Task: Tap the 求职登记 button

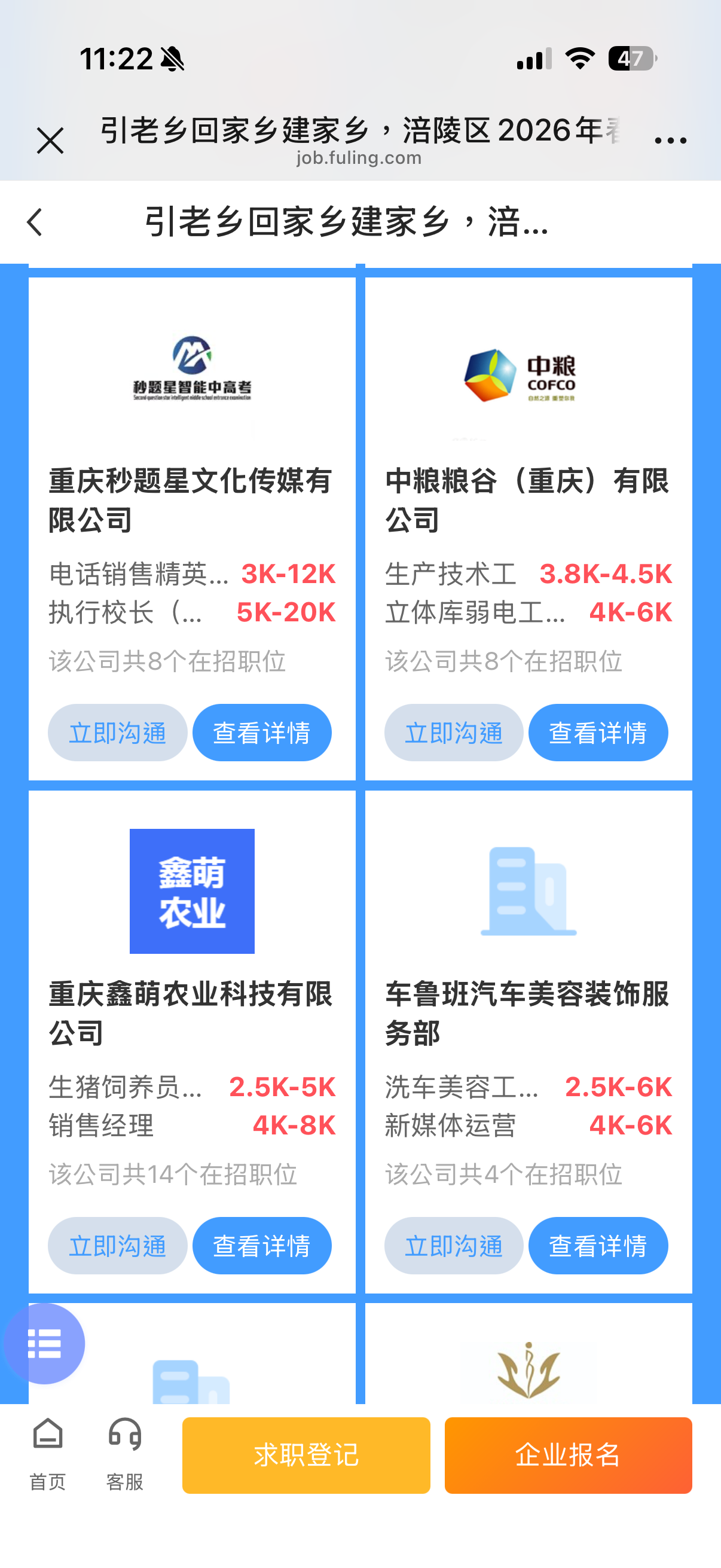Action: click(306, 1455)
